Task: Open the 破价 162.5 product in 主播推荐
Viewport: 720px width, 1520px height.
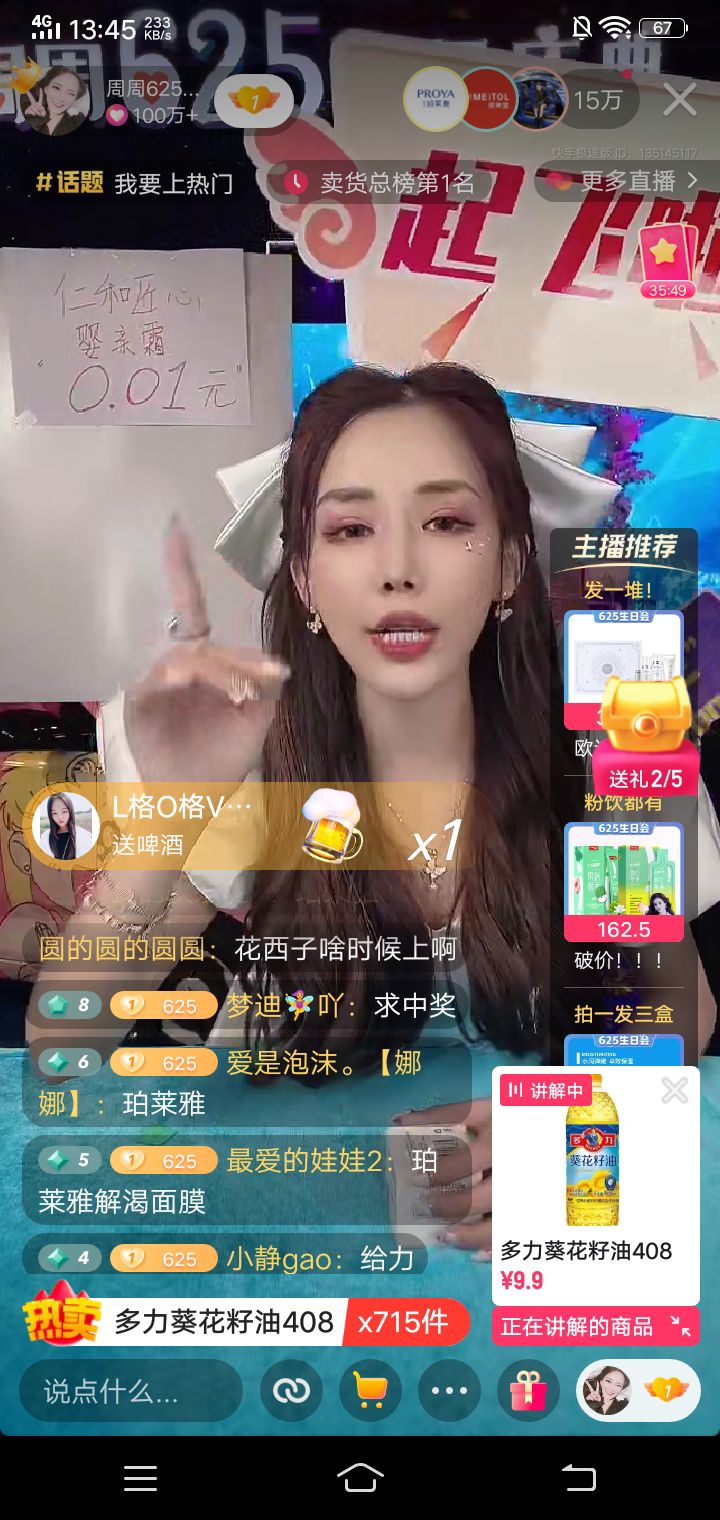Action: pos(625,880)
